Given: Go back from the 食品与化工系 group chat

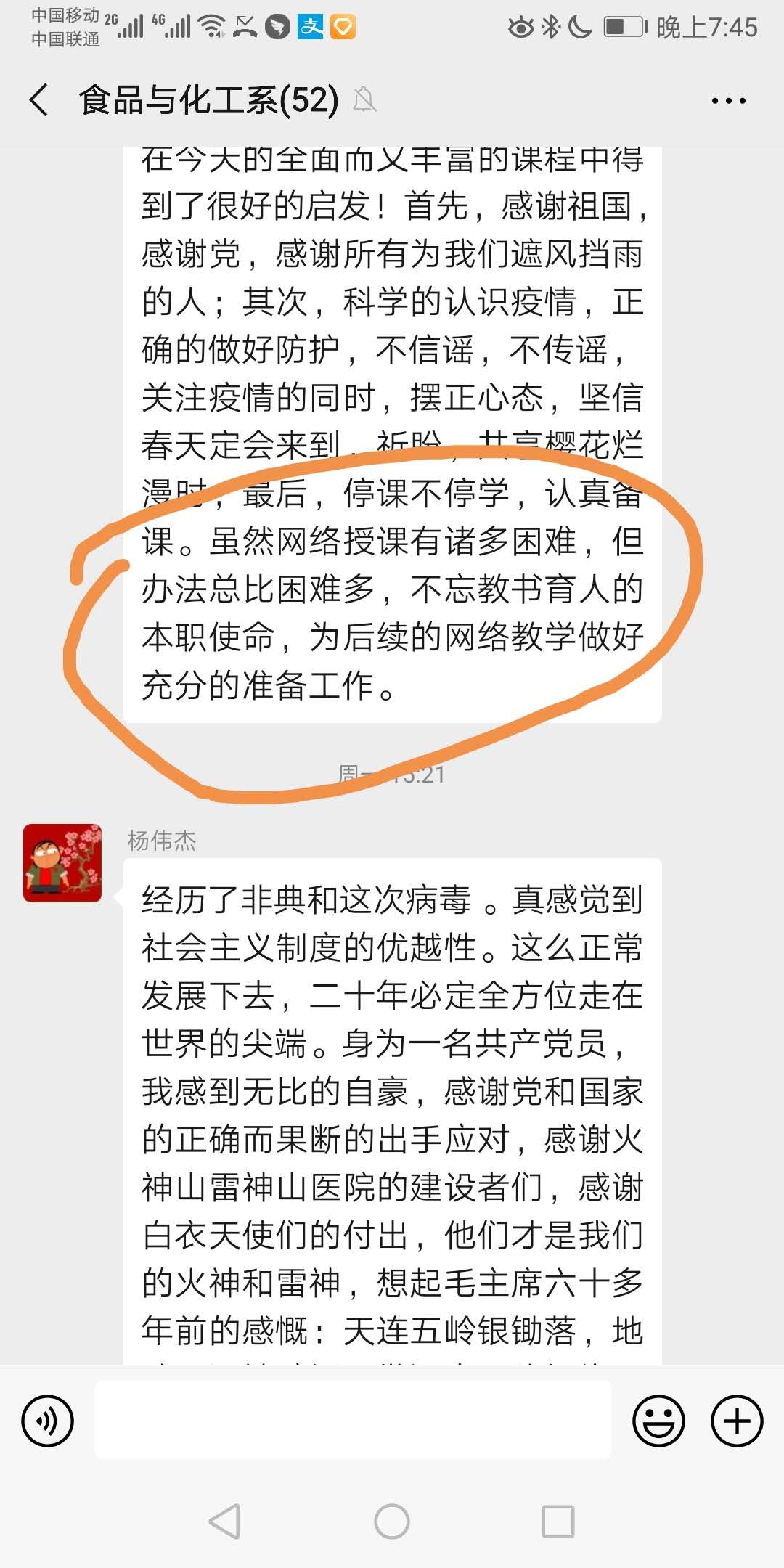Looking at the screenshot, I should click(39, 99).
